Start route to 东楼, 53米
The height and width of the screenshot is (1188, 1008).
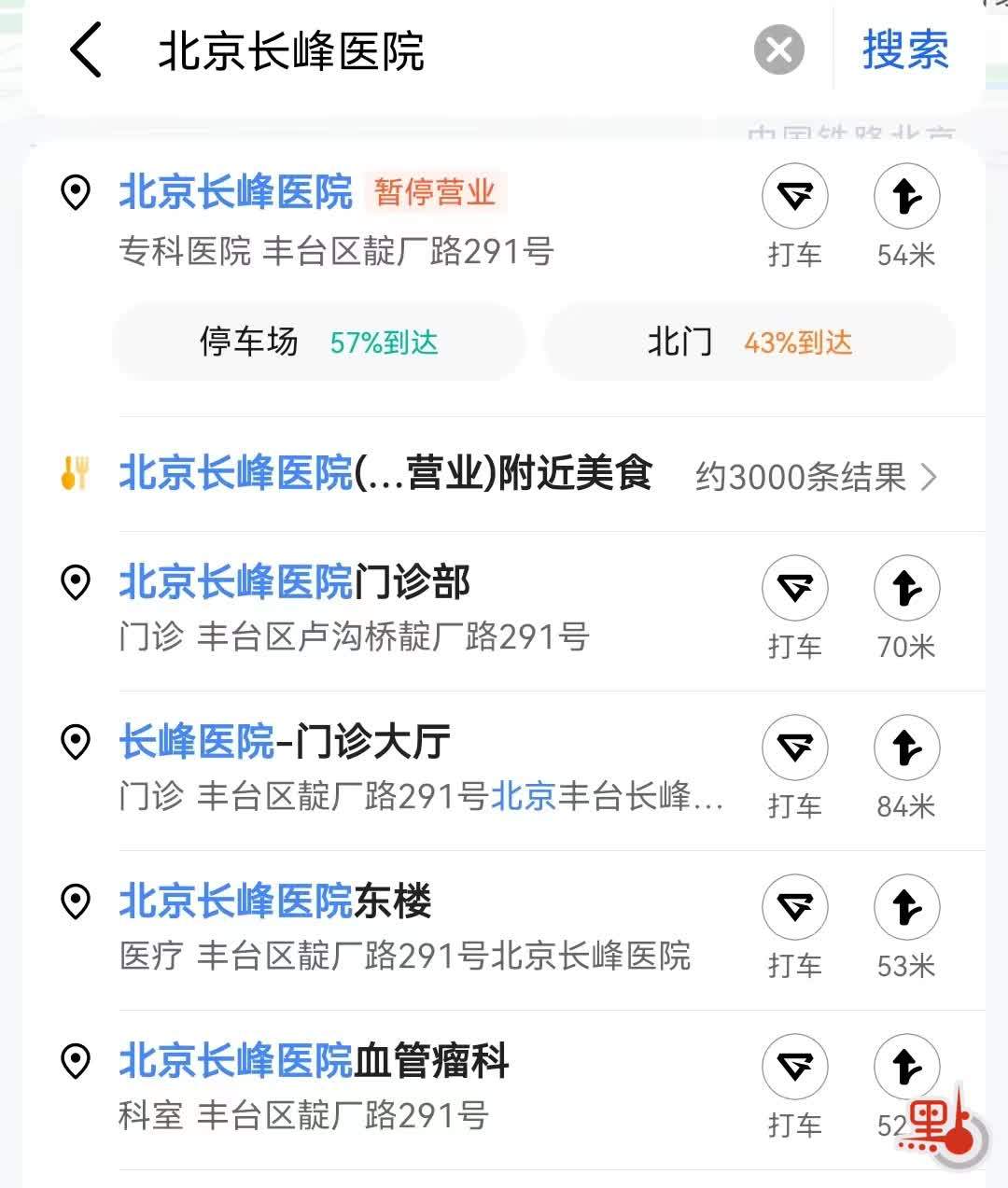click(906, 909)
